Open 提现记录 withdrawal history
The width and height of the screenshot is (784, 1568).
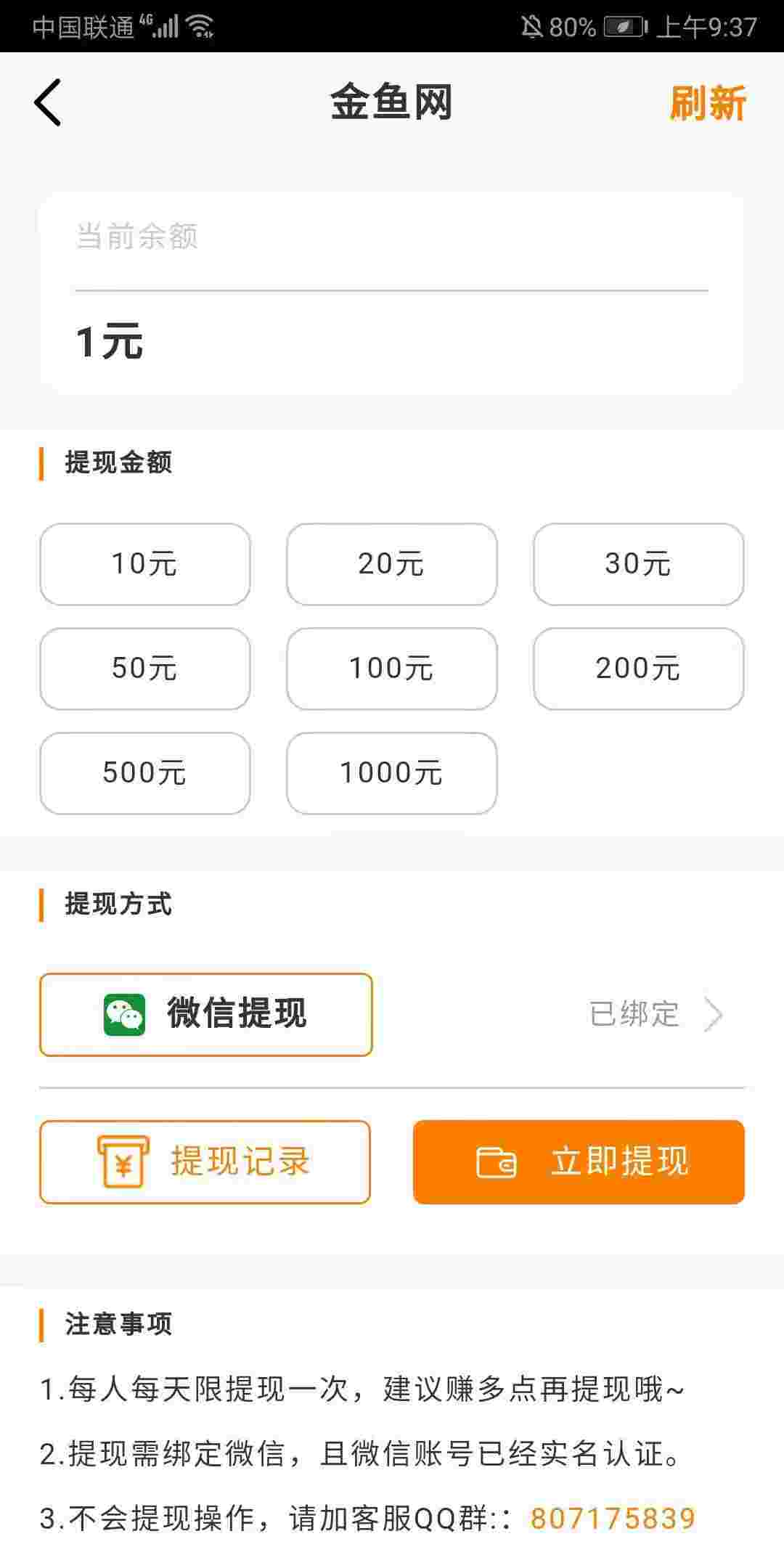(x=205, y=1161)
